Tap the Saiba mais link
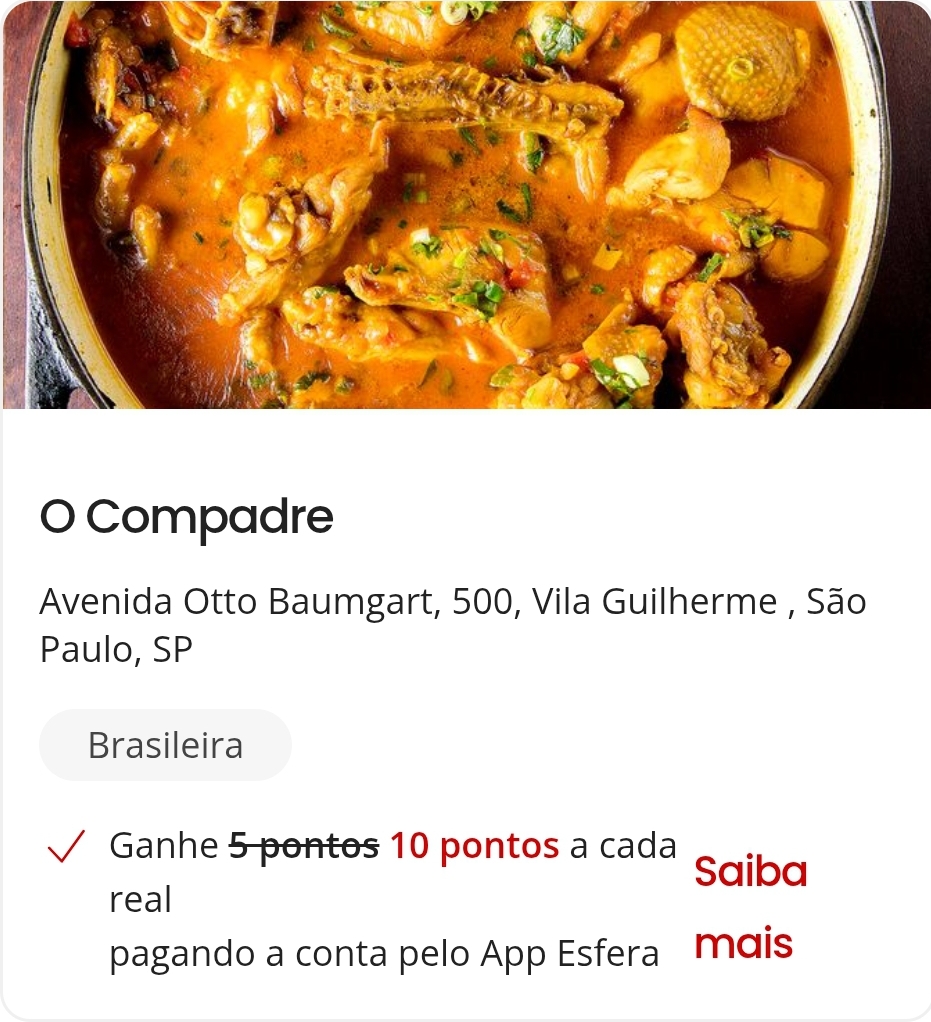Image resolution: width=931 pixels, height=1022 pixels. click(x=749, y=907)
